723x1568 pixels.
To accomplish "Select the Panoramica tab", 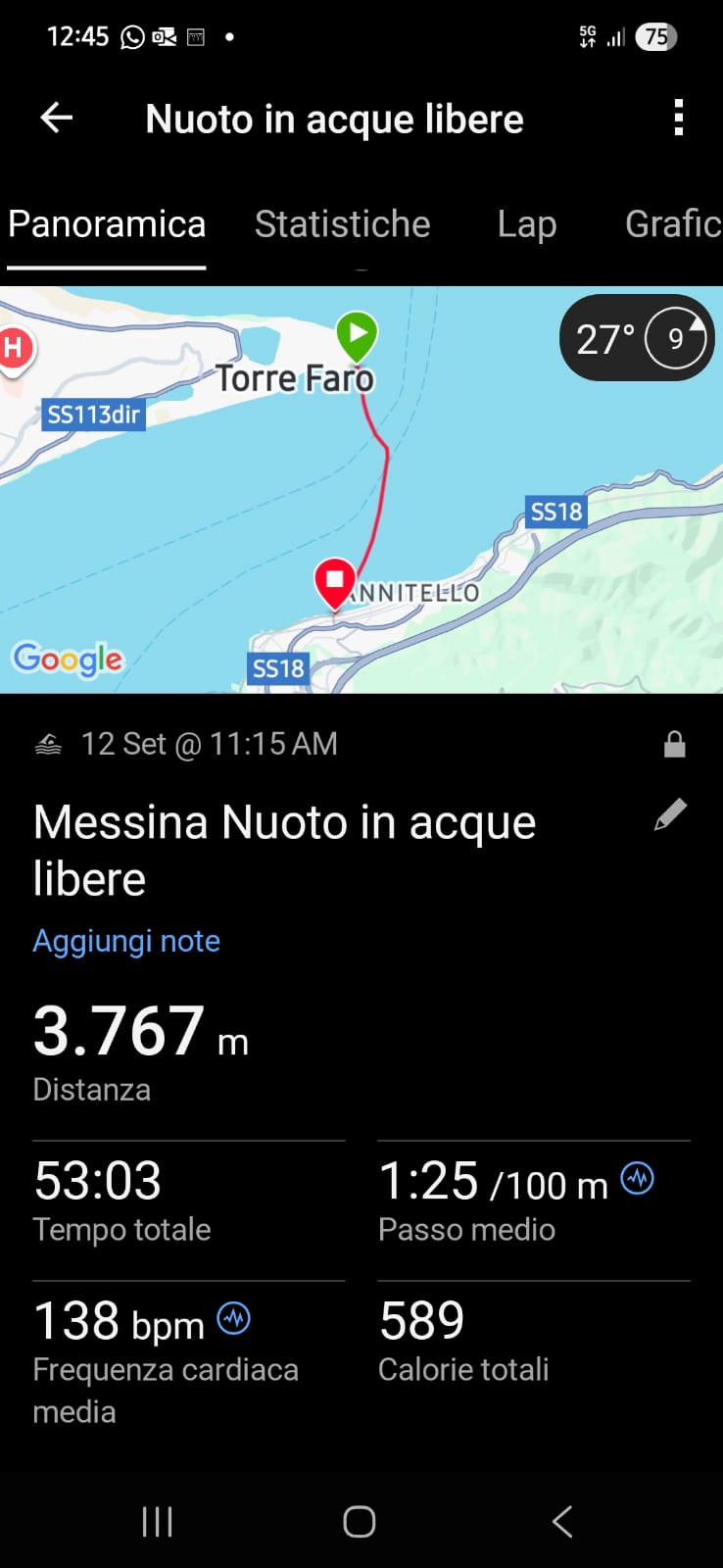I will [107, 224].
